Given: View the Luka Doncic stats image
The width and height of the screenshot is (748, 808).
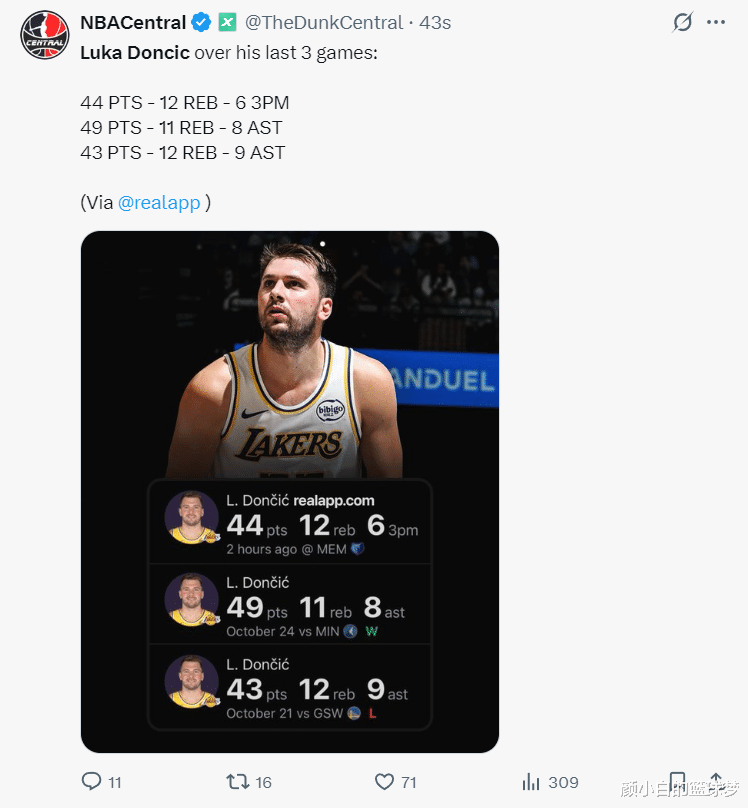Looking at the screenshot, I should (x=289, y=491).
